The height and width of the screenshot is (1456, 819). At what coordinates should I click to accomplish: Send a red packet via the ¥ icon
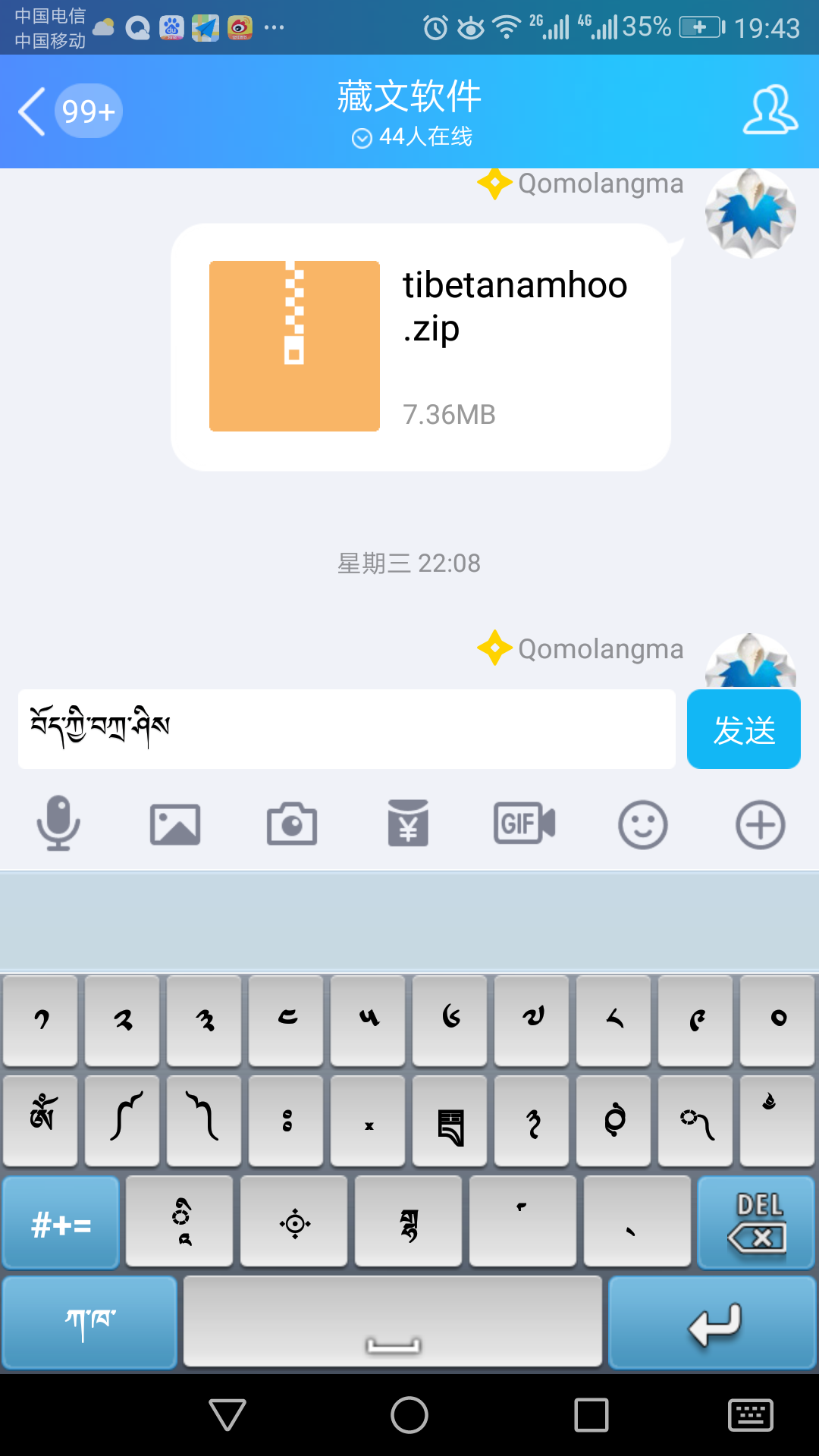(x=407, y=824)
